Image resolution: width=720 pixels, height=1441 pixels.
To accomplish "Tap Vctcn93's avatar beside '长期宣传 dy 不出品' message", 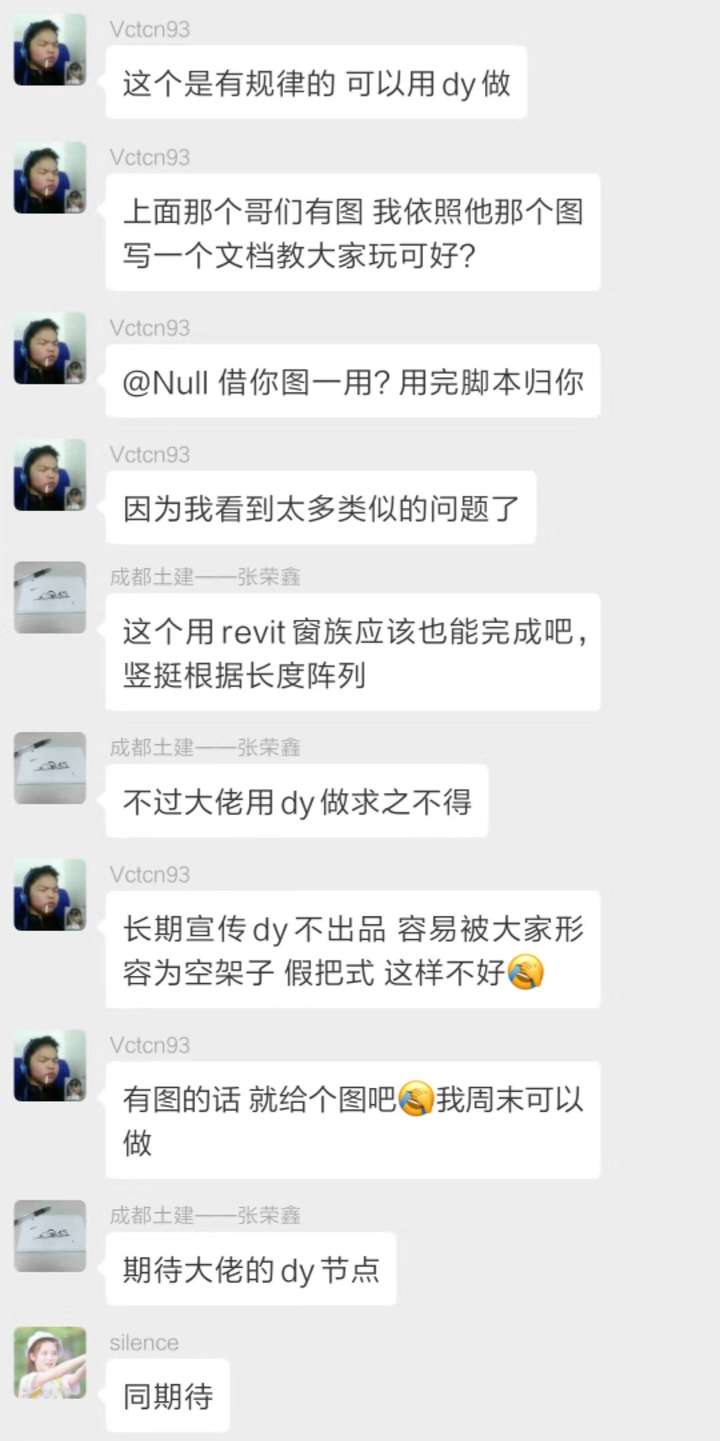I will (50, 895).
